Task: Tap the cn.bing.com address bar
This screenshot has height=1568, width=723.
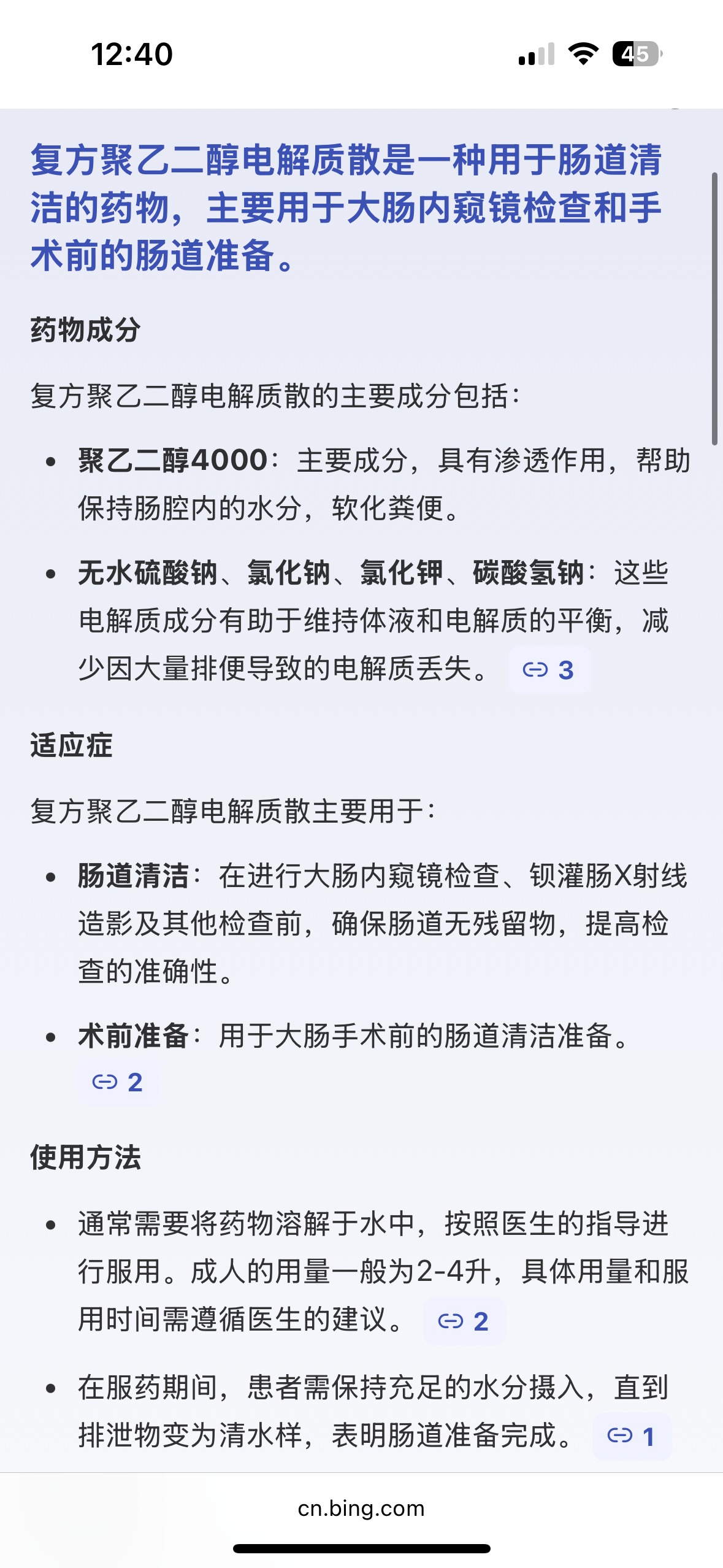Action: pos(361,1508)
